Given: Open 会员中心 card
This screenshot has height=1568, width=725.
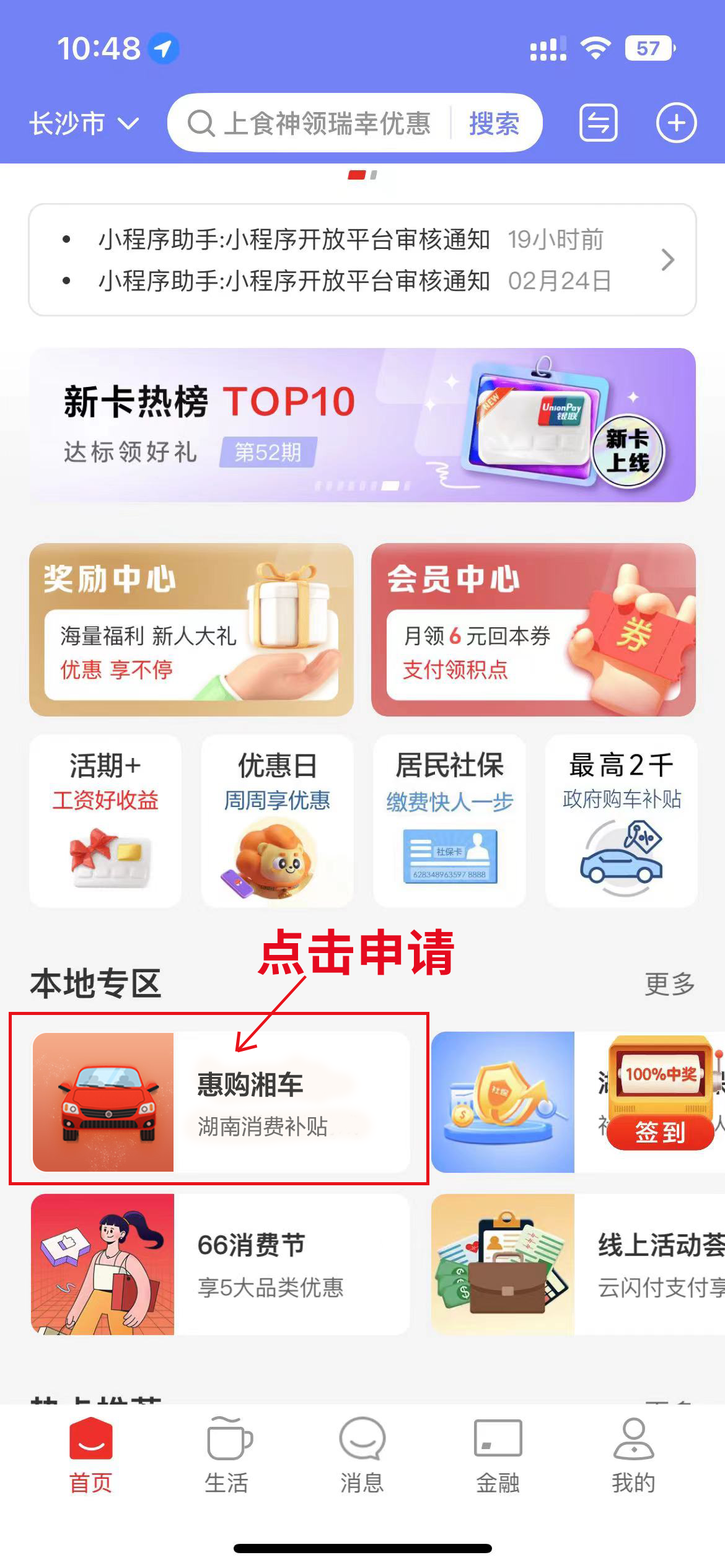Looking at the screenshot, I should (x=533, y=629).
